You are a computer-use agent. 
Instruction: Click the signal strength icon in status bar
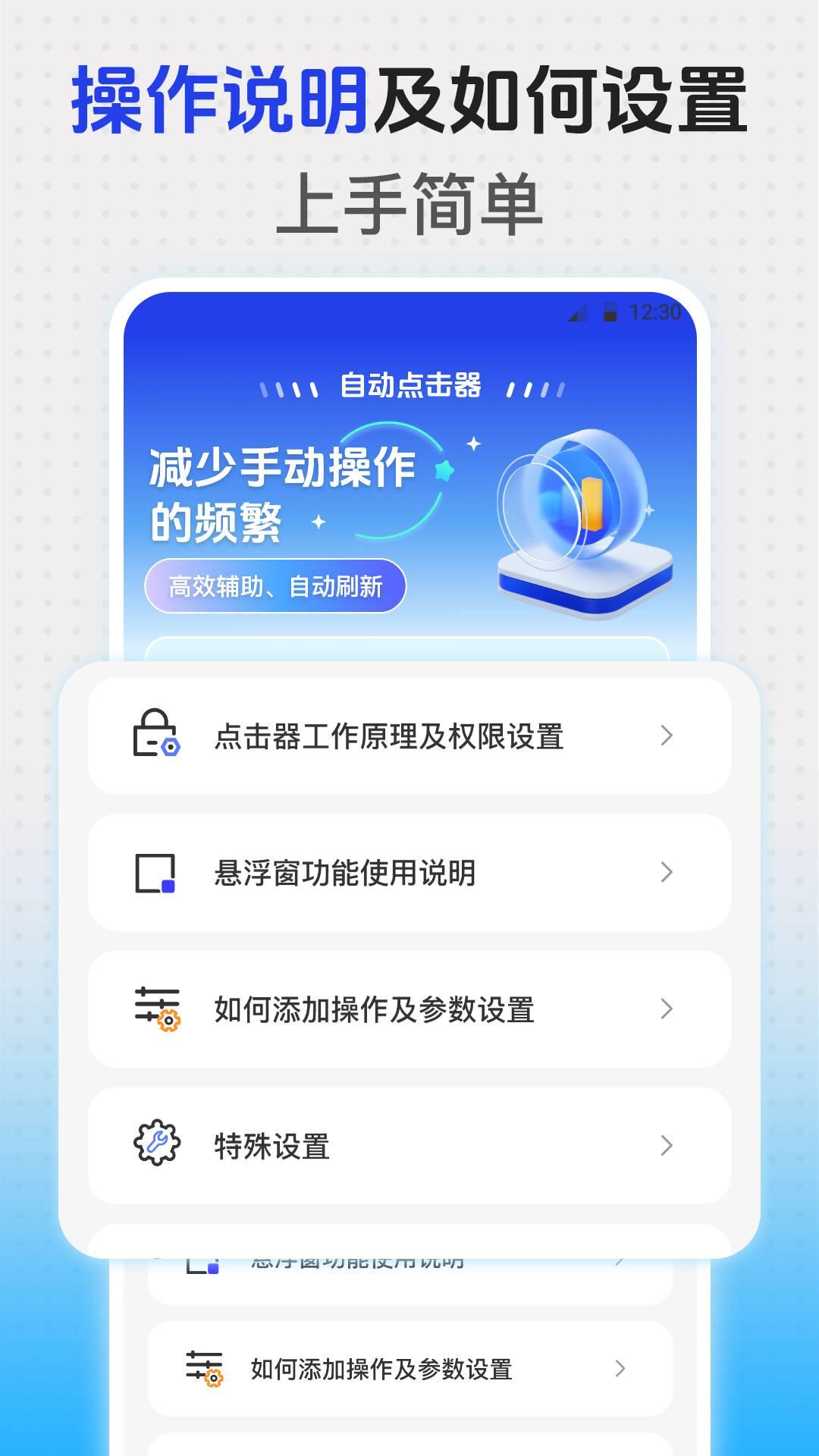tap(580, 313)
